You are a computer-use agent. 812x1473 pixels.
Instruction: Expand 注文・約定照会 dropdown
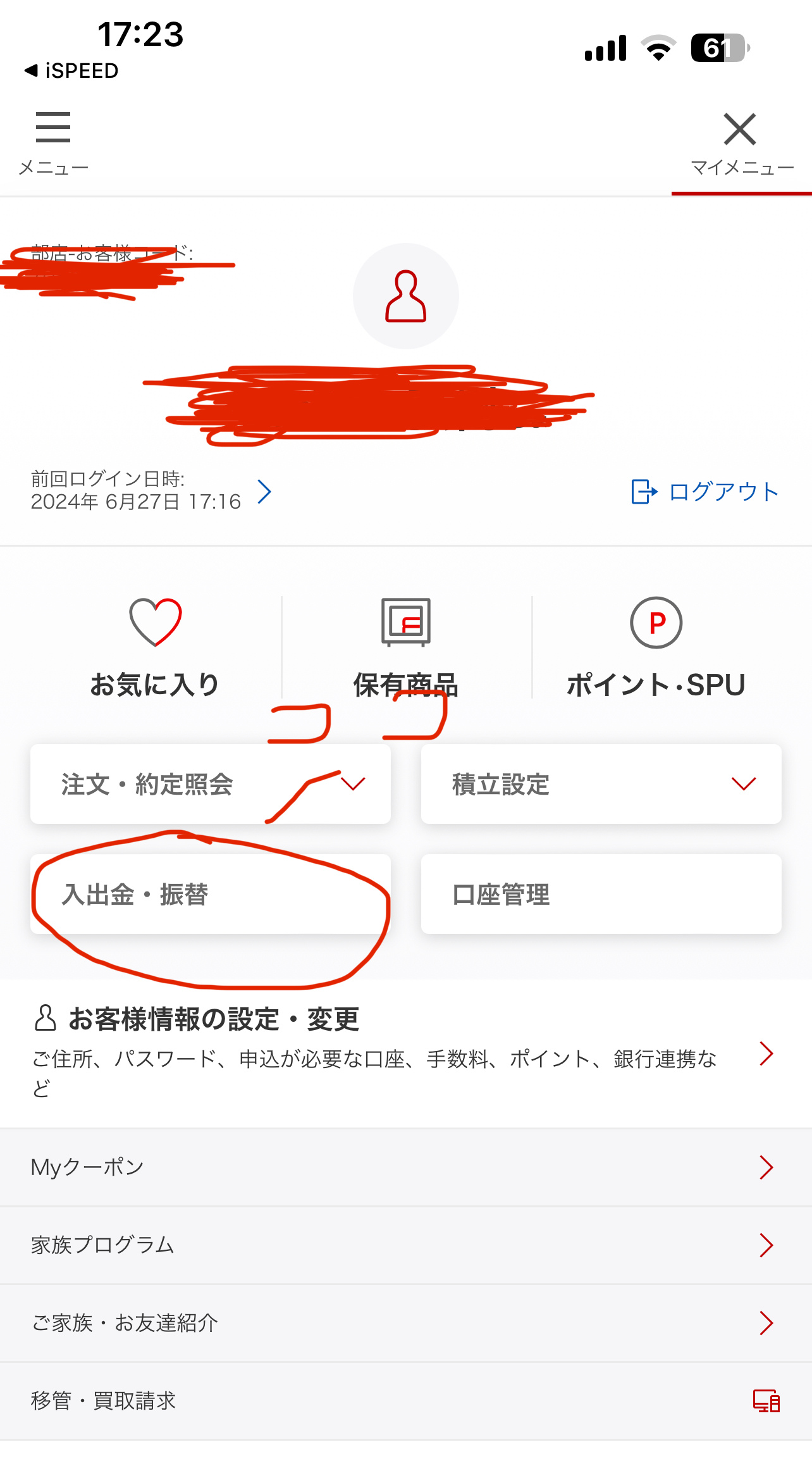(x=211, y=784)
